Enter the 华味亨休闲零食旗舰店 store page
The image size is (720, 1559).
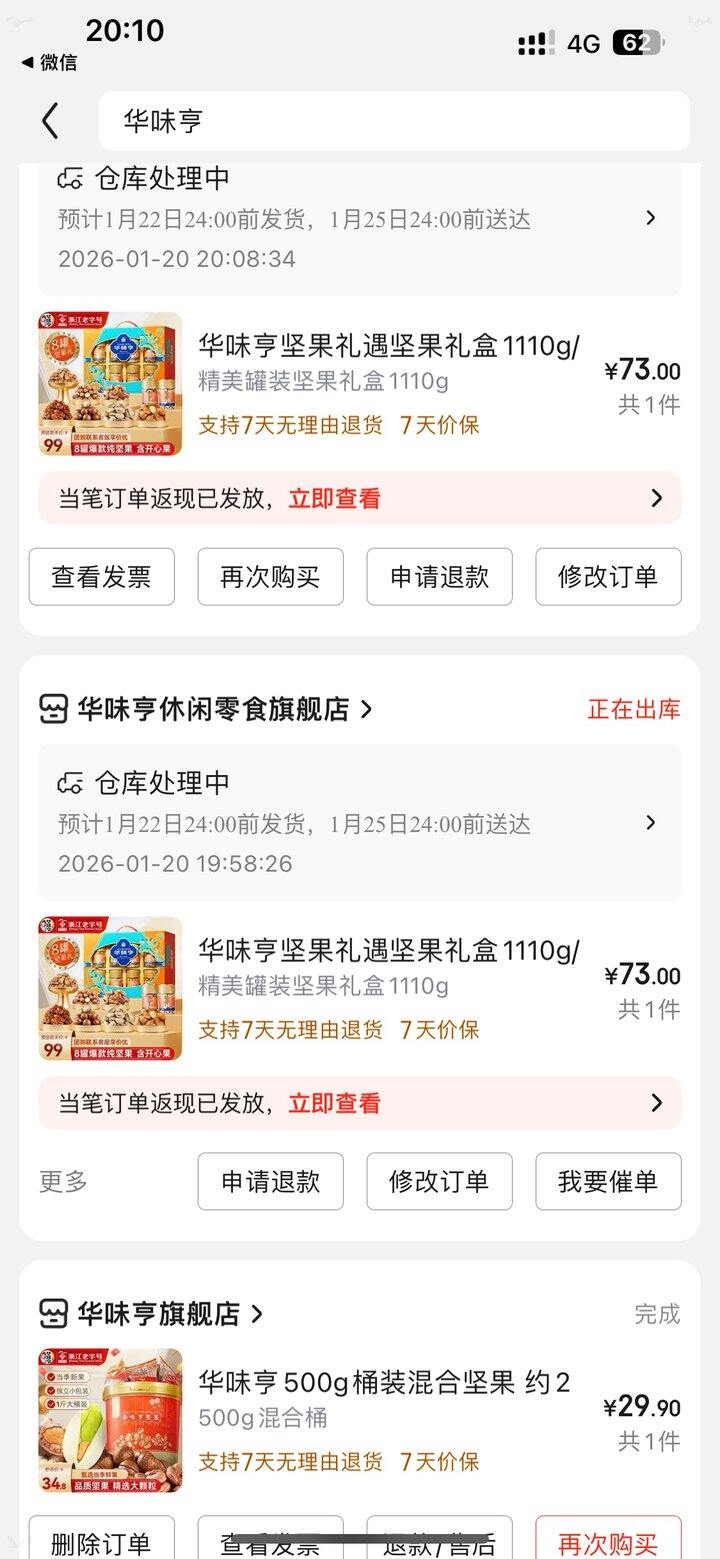pos(216,708)
